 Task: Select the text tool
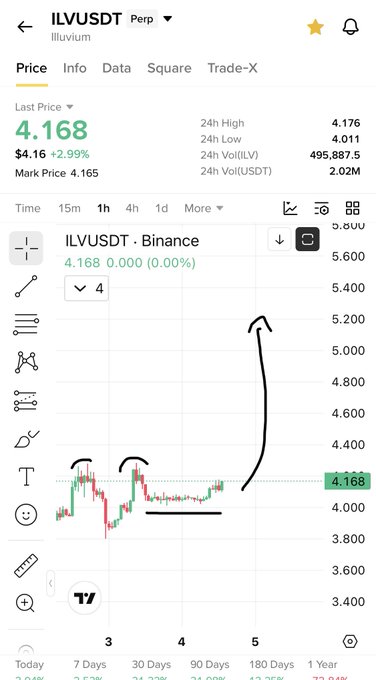tap(26, 477)
